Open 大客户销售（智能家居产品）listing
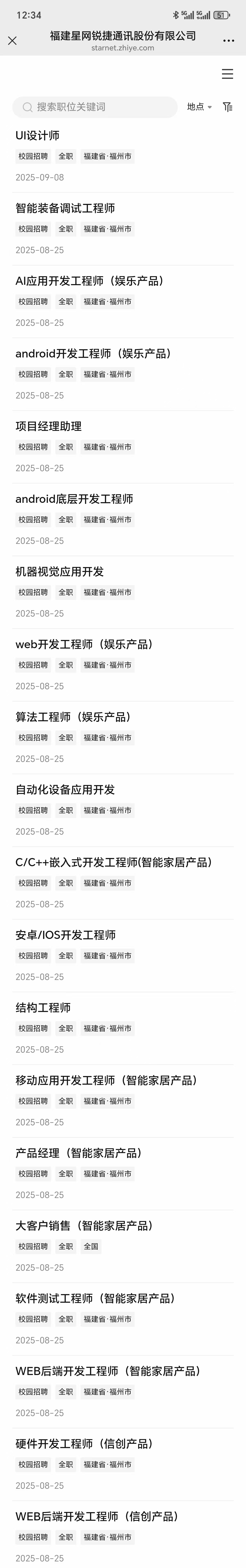 pos(84,1225)
